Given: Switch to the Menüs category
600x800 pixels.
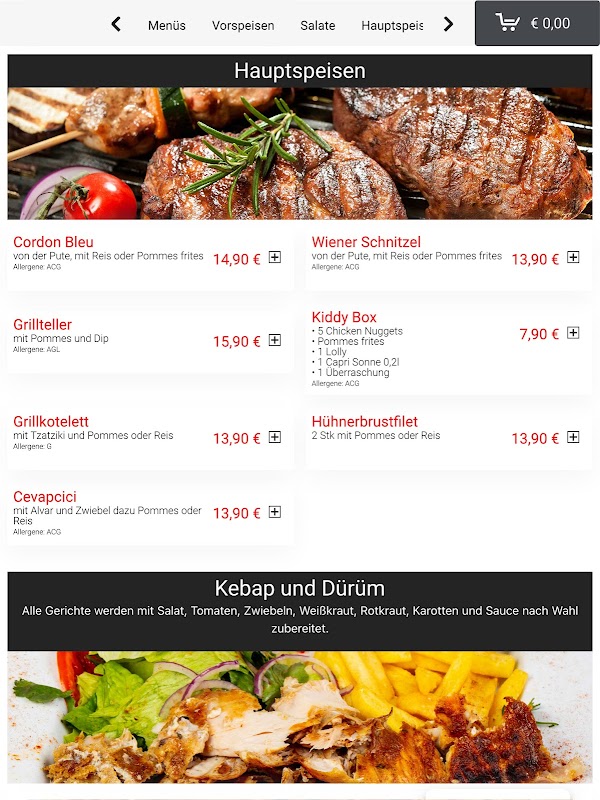Looking at the screenshot, I should point(167,26).
